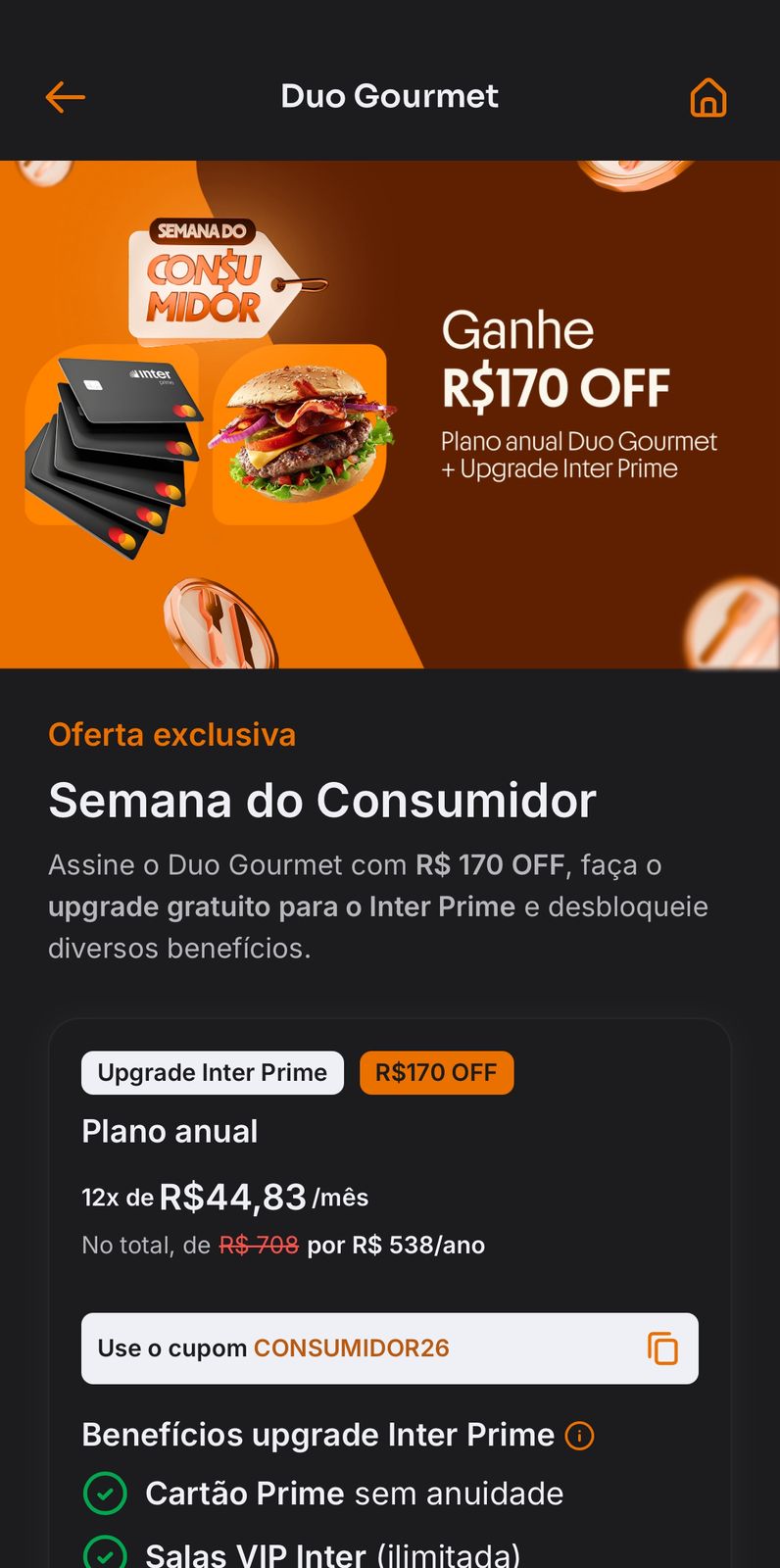Viewport: 780px width, 1568px height.
Task: Open the Inter Prime benefits info icon
Action: (578, 1435)
